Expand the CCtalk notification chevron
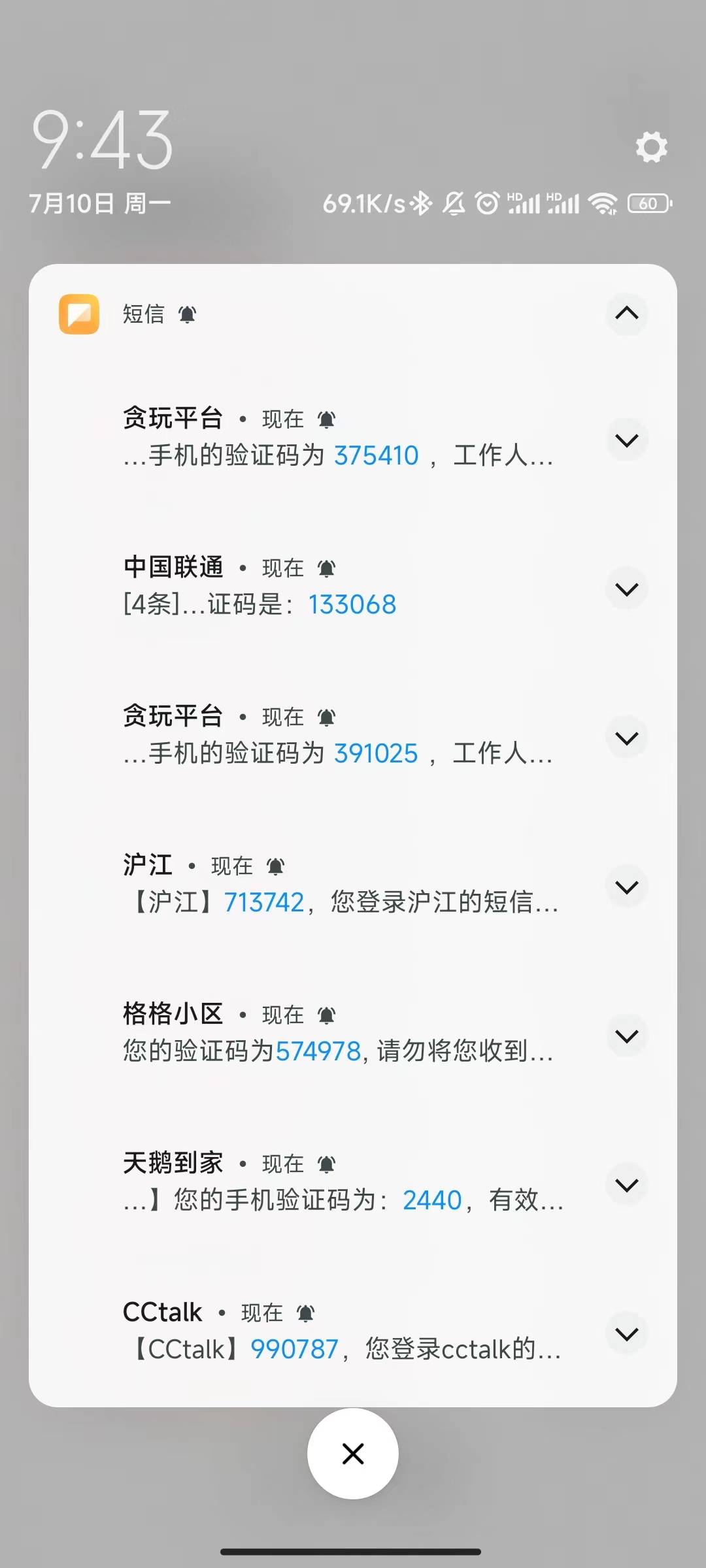The image size is (706, 1568). (626, 1334)
